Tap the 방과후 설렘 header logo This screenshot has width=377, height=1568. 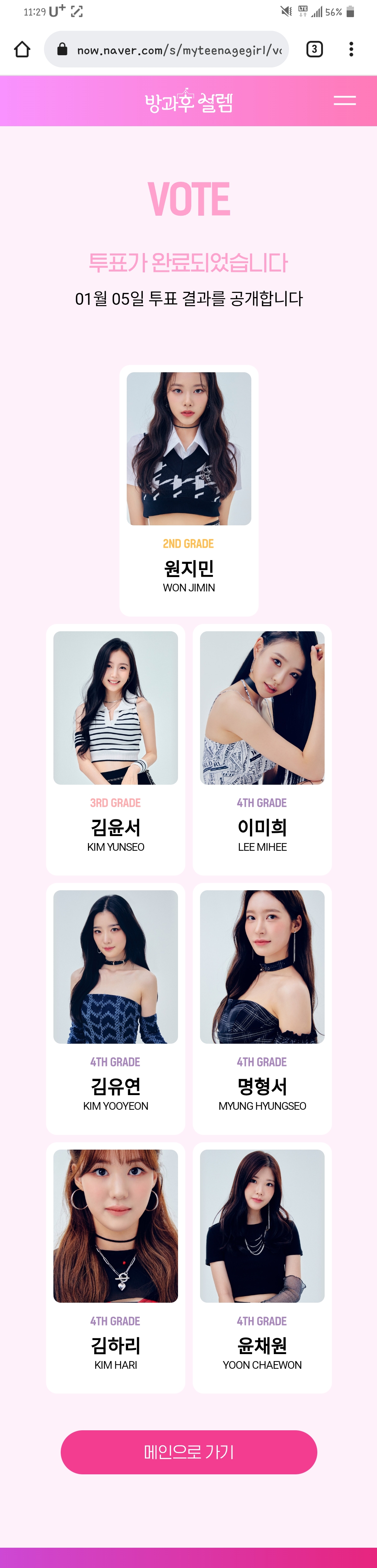pos(188,101)
